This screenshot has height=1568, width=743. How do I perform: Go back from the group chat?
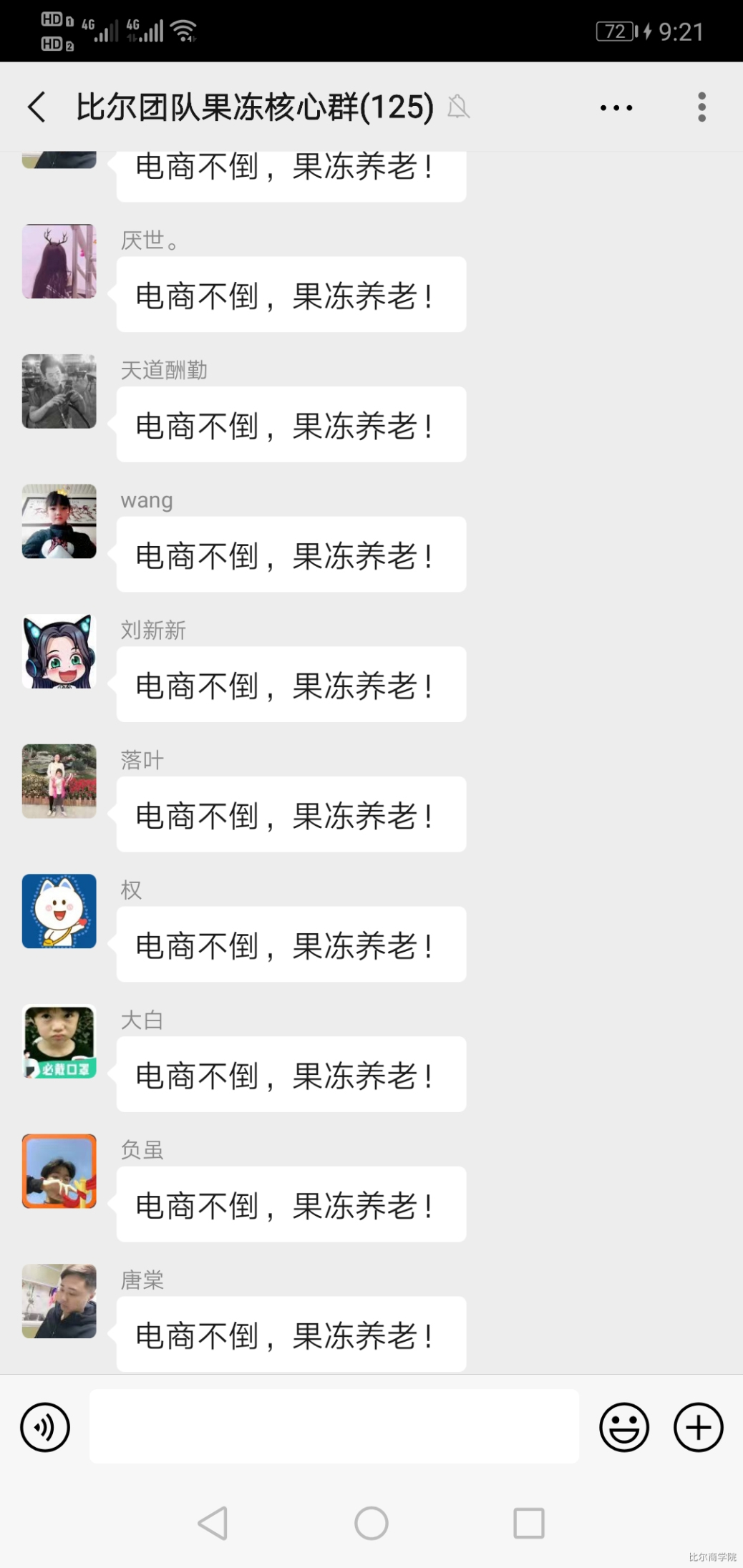[x=37, y=107]
